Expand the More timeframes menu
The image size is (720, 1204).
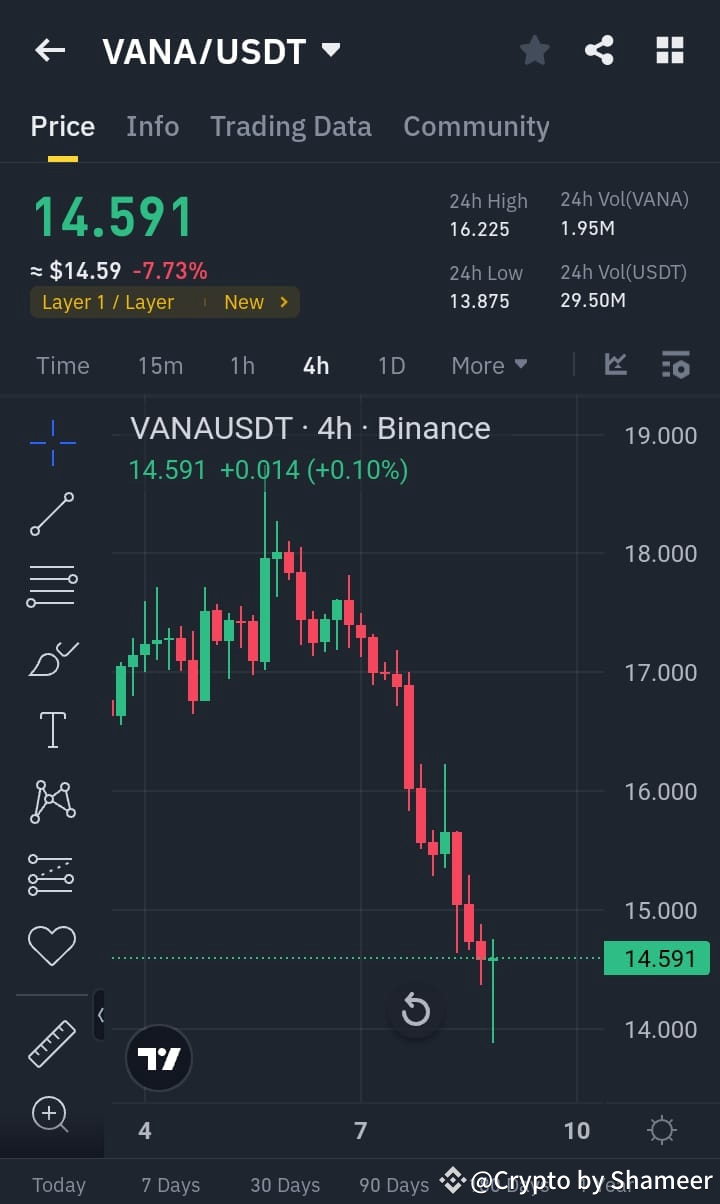click(489, 365)
